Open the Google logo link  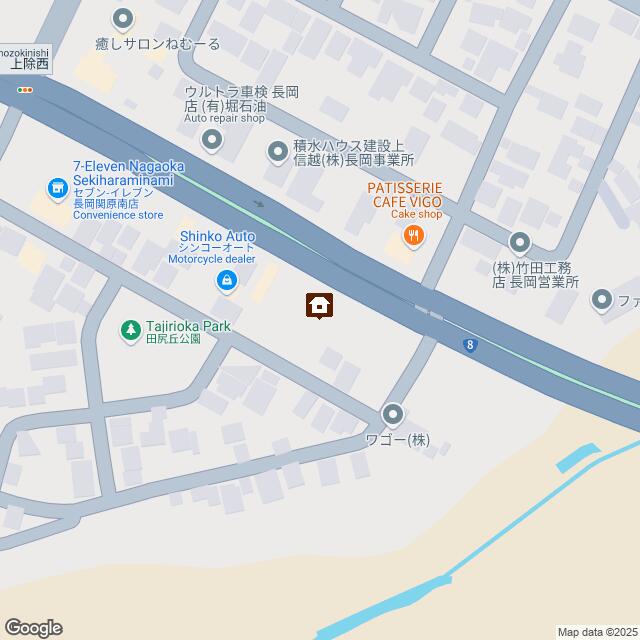tap(32, 627)
